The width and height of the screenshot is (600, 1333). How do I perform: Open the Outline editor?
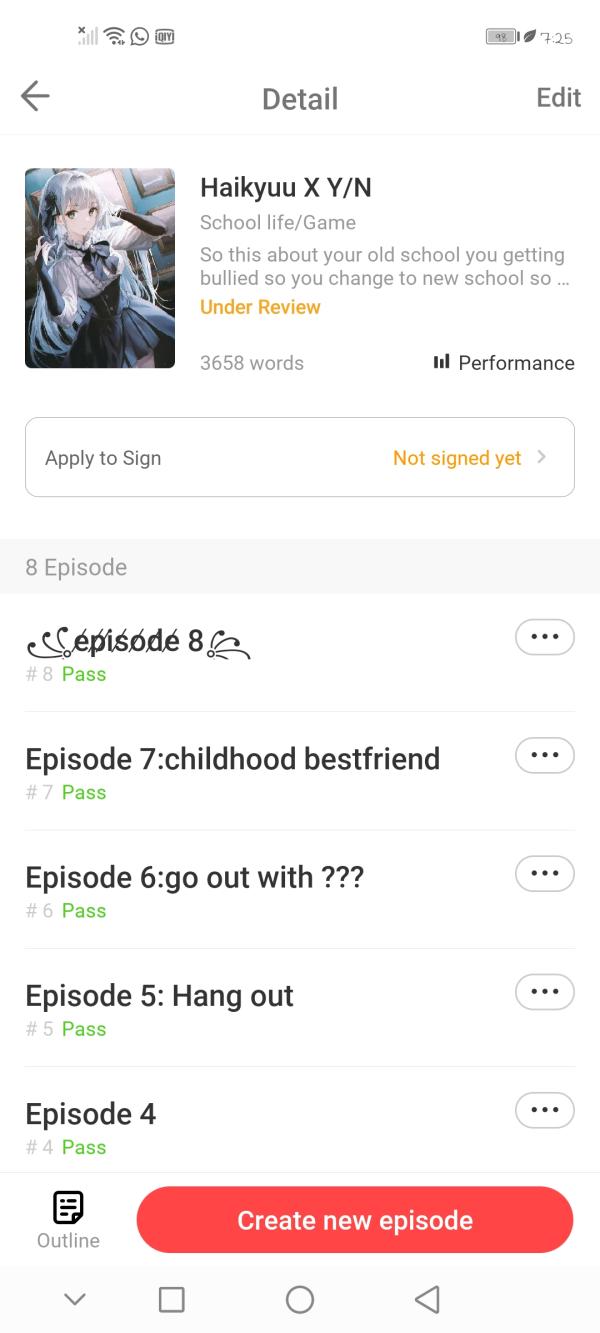pyautogui.click(x=68, y=1220)
